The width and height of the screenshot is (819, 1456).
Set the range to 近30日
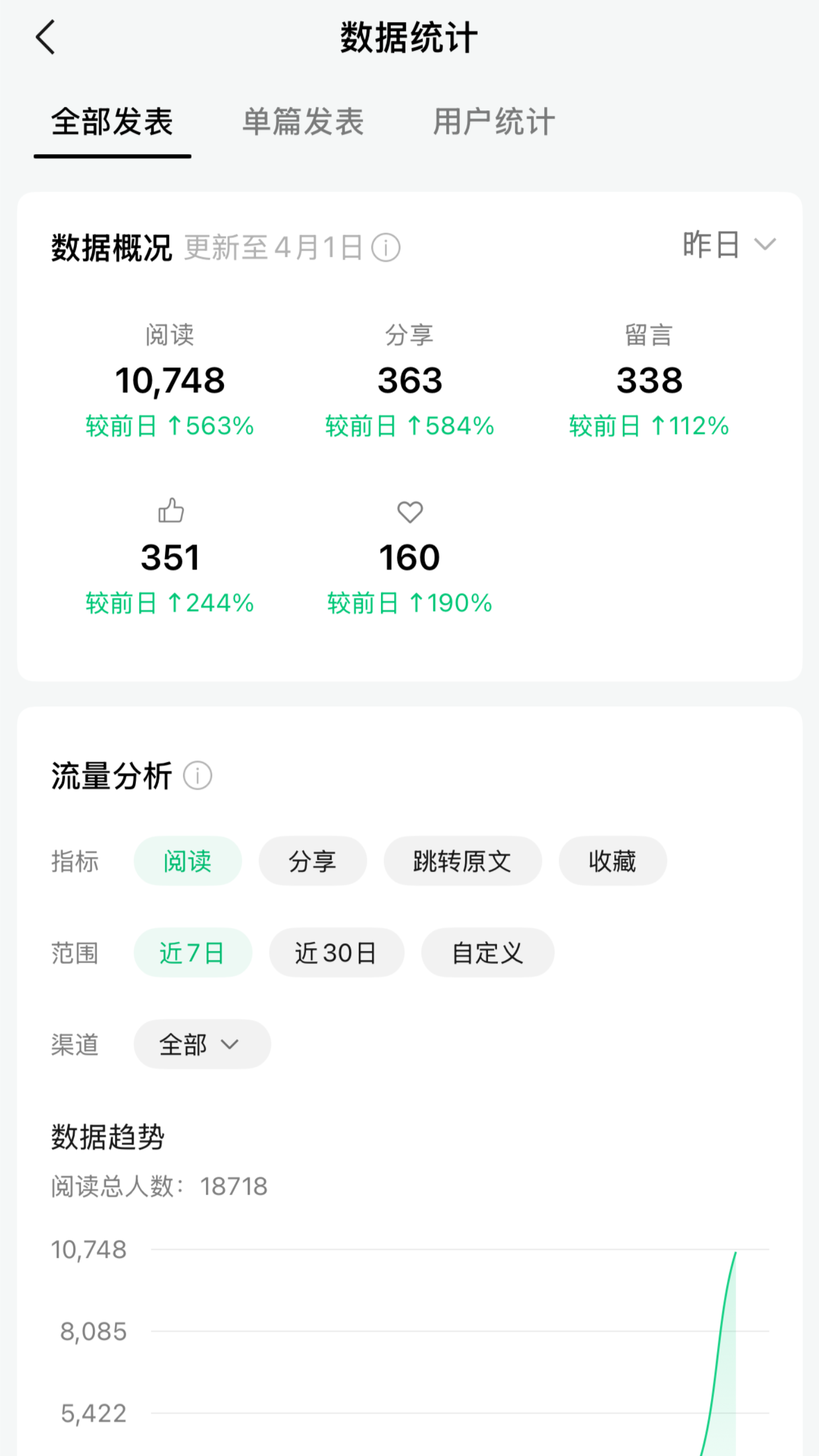pos(336,953)
